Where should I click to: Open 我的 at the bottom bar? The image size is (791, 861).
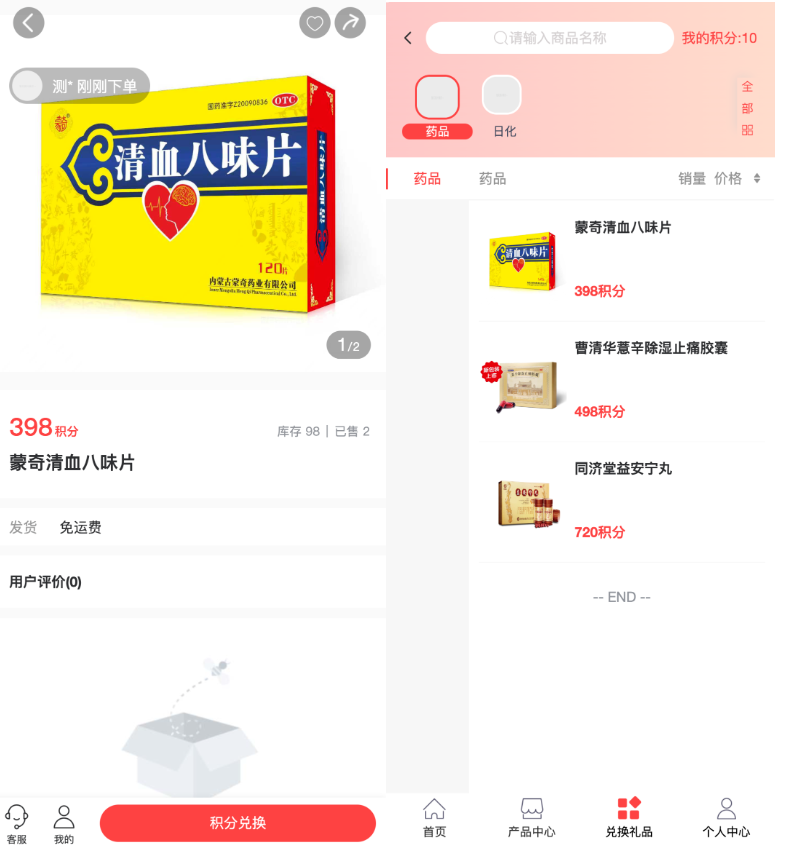click(64, 824)
